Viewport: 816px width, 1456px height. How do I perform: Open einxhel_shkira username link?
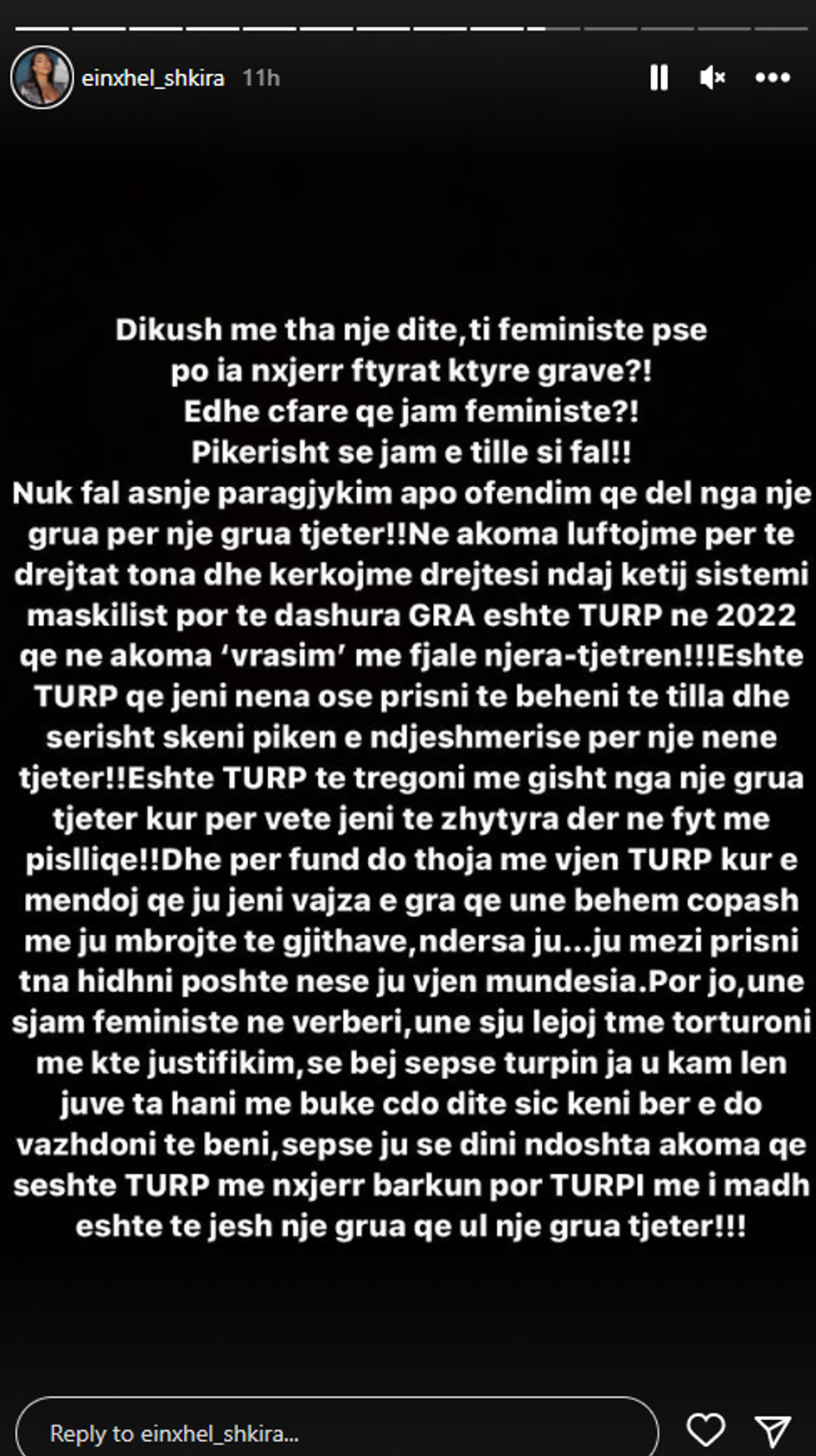pos(153,78)
